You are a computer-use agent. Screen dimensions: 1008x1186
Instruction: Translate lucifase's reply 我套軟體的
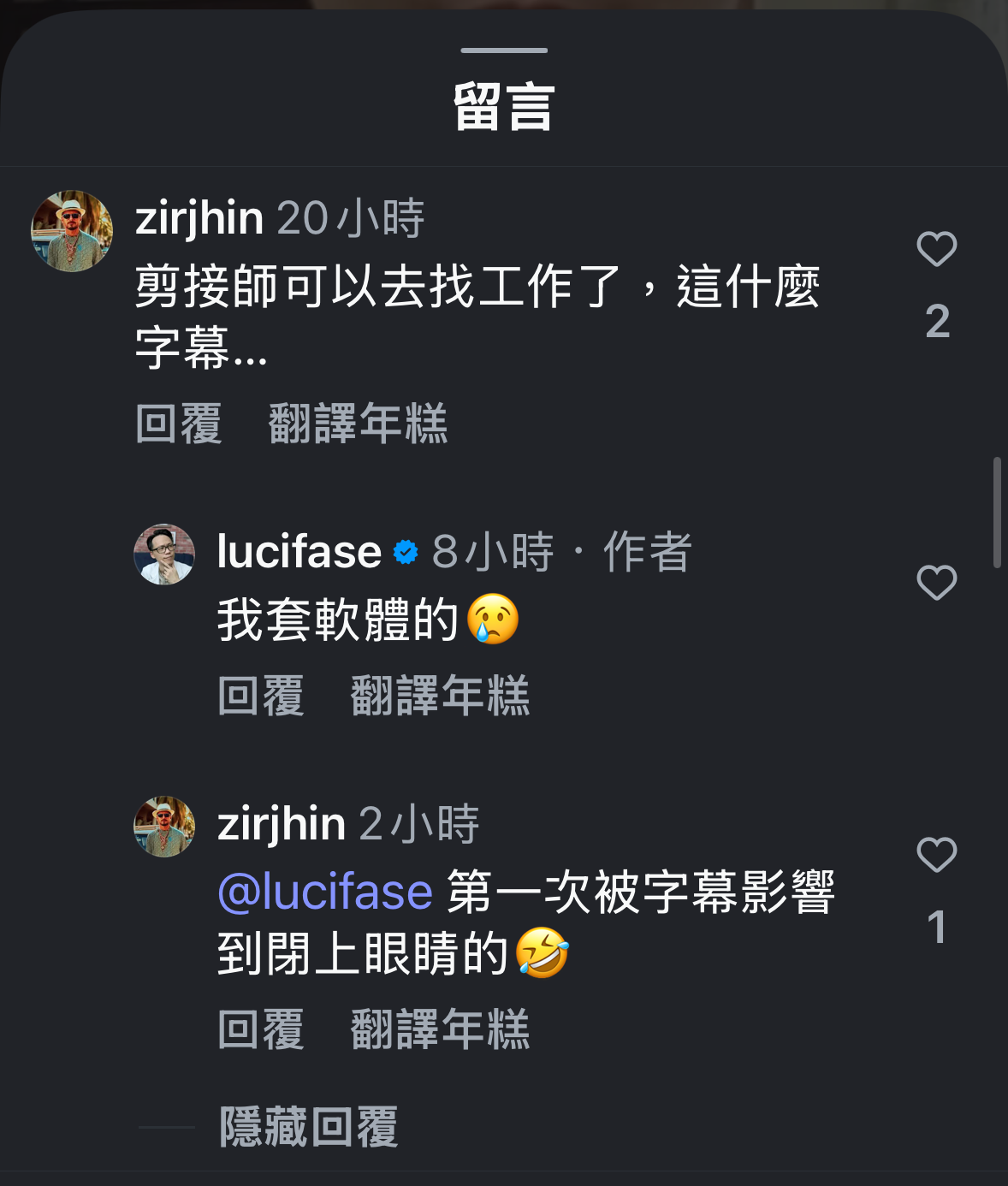(440, 695)
